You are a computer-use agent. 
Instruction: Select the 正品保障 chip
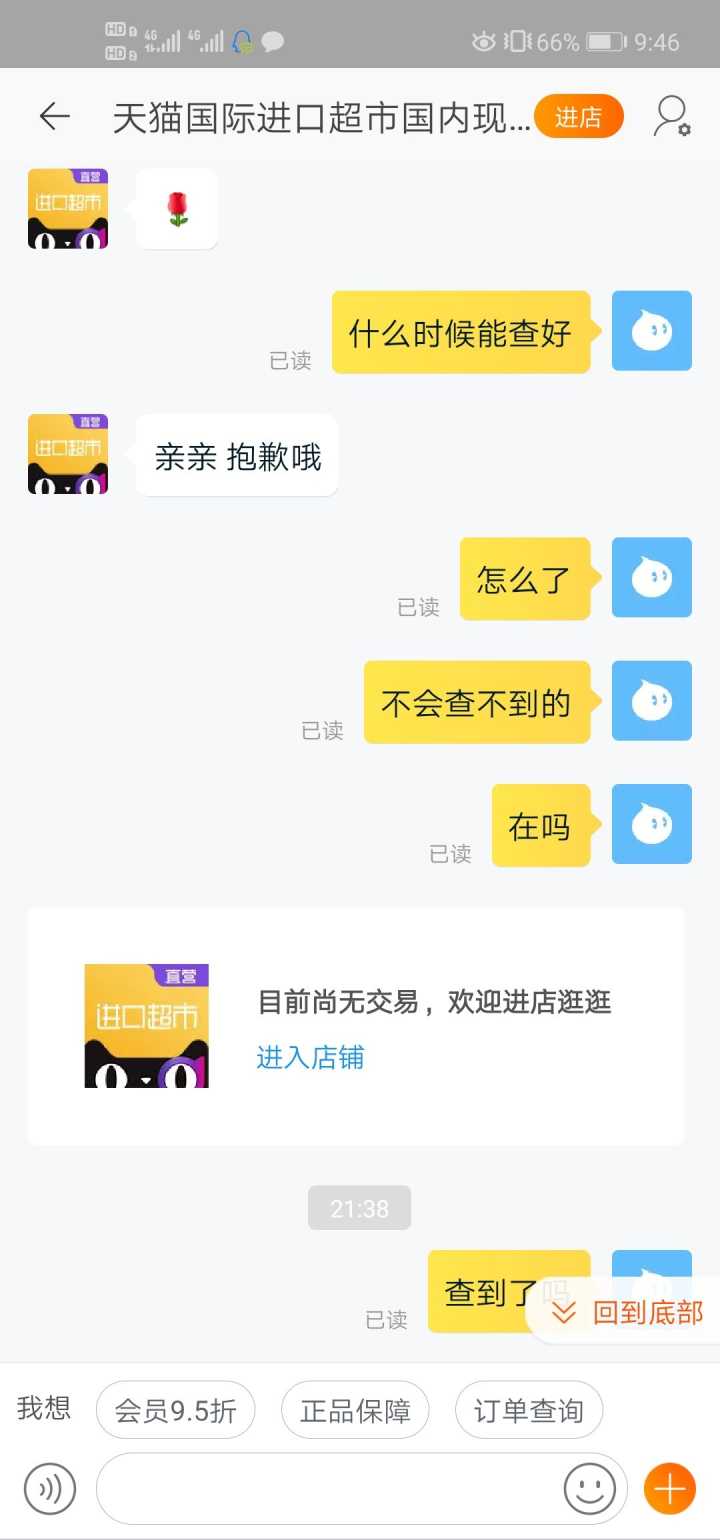[x=355, y=1411]
